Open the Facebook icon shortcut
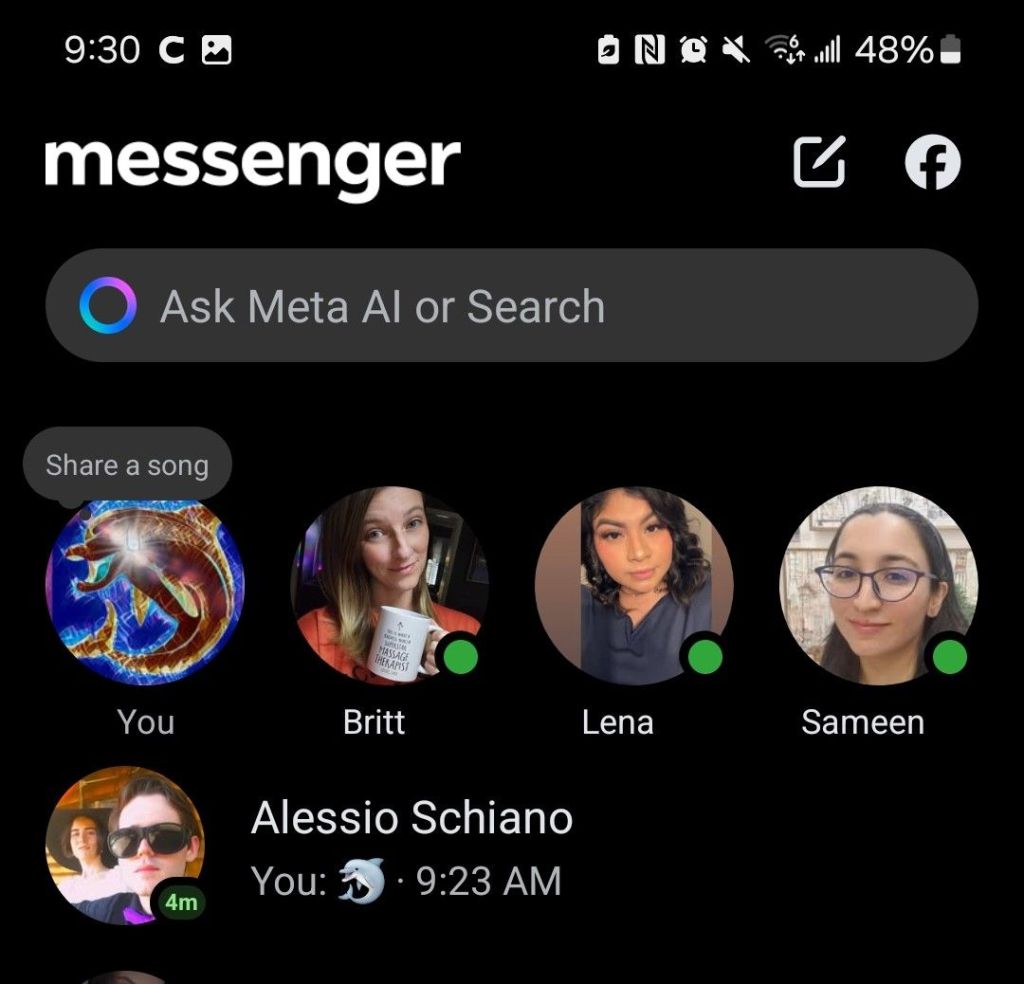The height and width of the screenshot is (984, 1024). tap(932, 162)
